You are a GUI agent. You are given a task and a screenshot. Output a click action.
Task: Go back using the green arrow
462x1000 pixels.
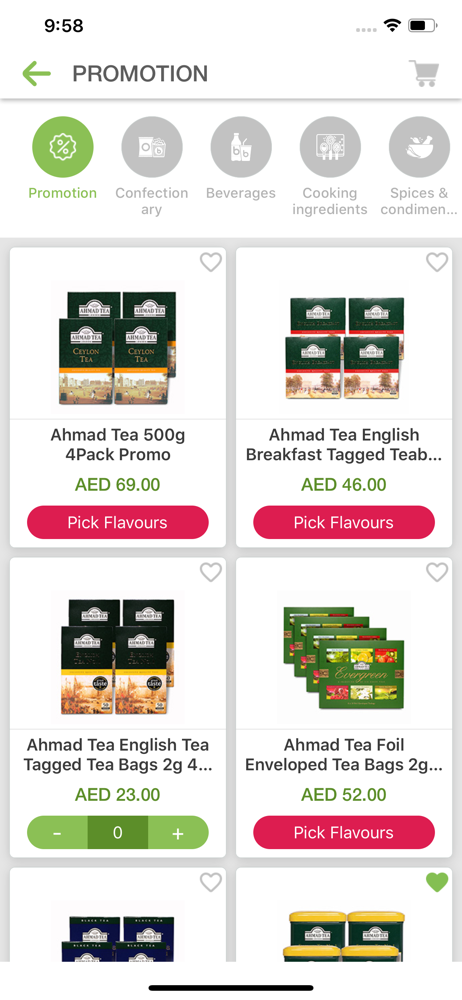(x=36, y=74)
